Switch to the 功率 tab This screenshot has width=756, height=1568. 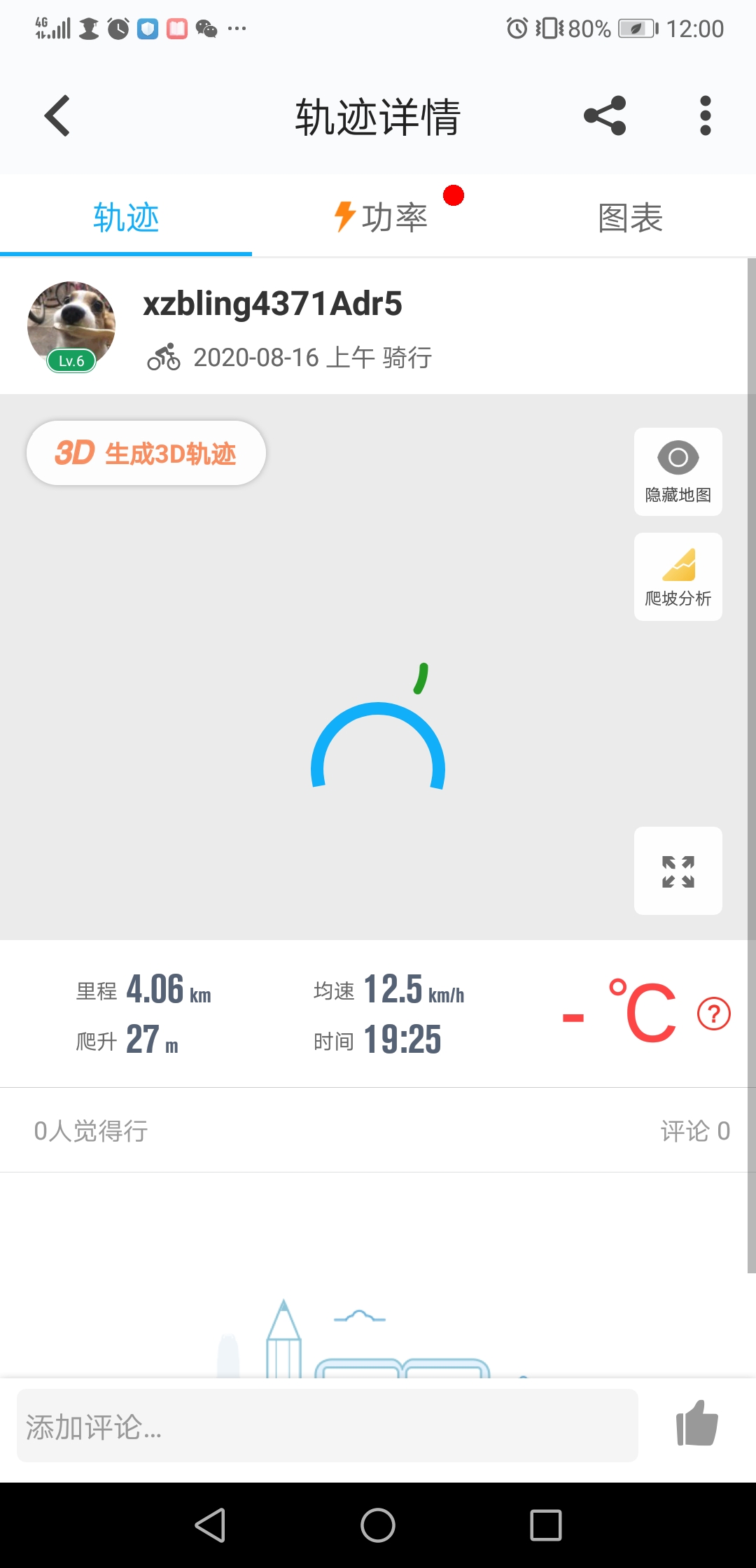[x=381, y=217]
